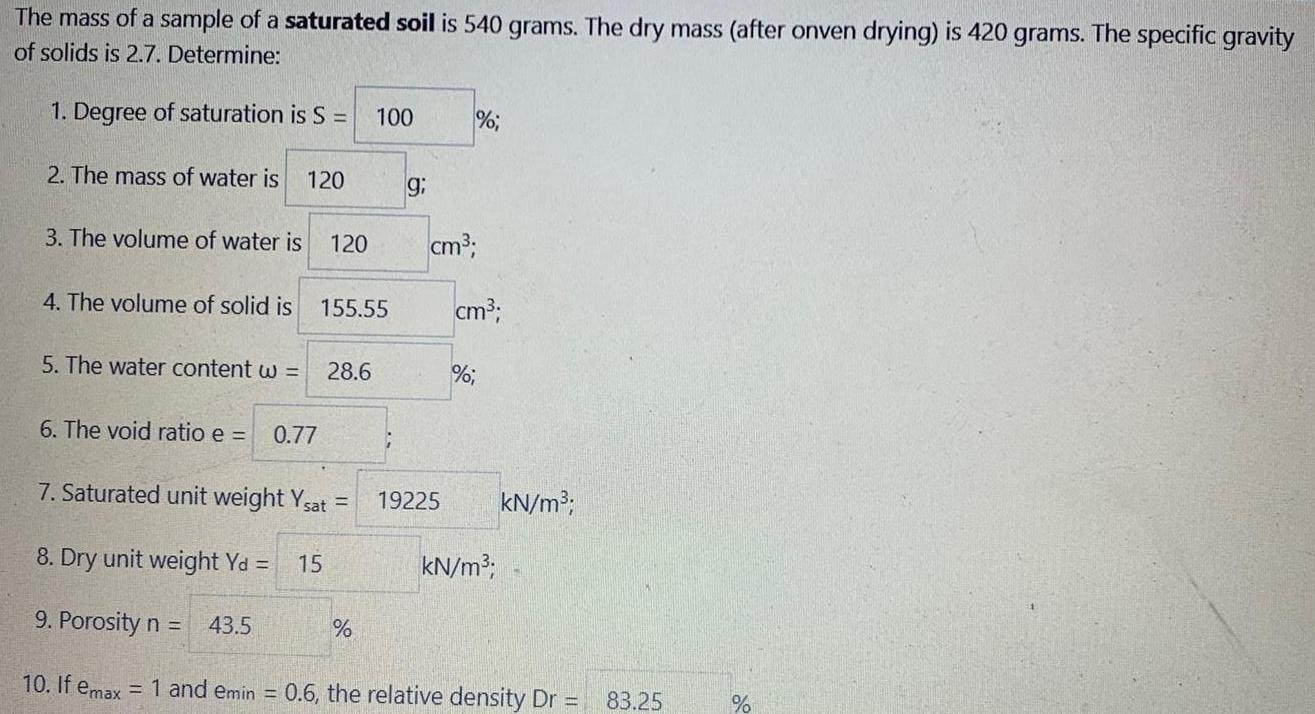The height and width of the screenshot is (714, 1315).
Task: Tap the mass of water input
Action: [346, 180]
